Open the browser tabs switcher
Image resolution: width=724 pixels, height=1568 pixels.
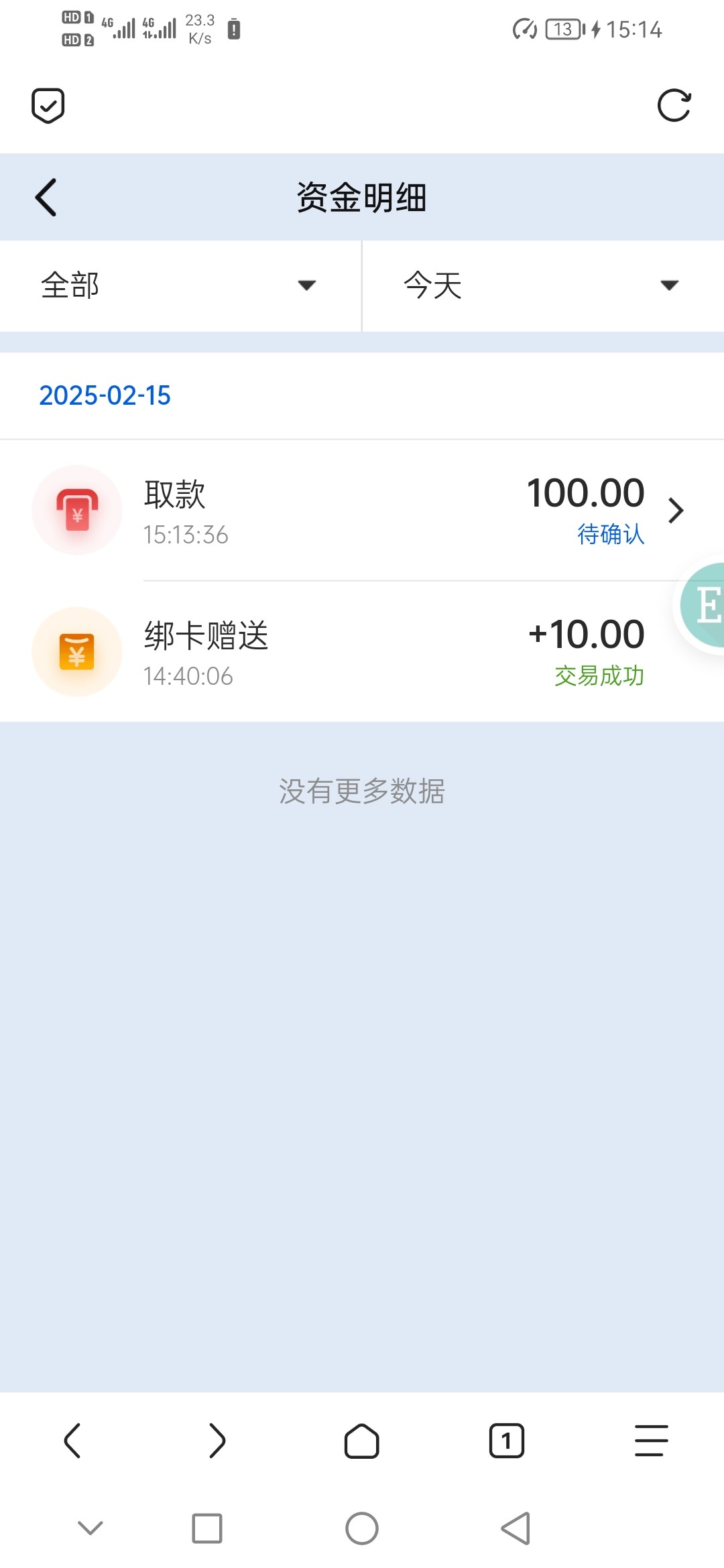[x=507, y=1441]
